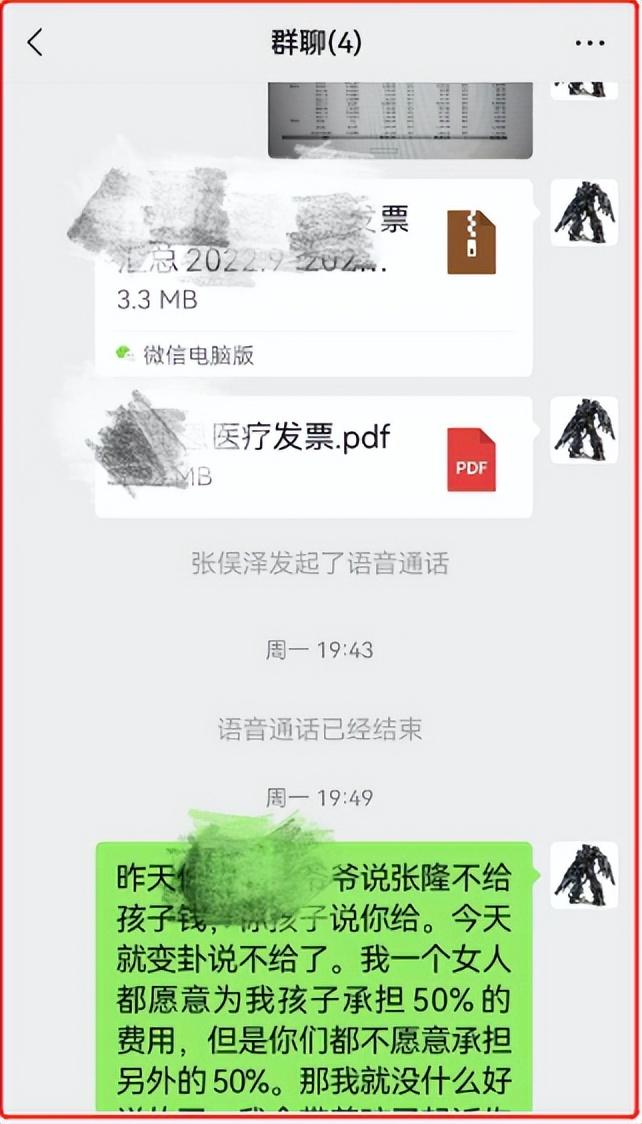The height and width of the screenshot is (1124, 642).
Task: Tap the avatar beside the zip file message
Action: (584, 212)
